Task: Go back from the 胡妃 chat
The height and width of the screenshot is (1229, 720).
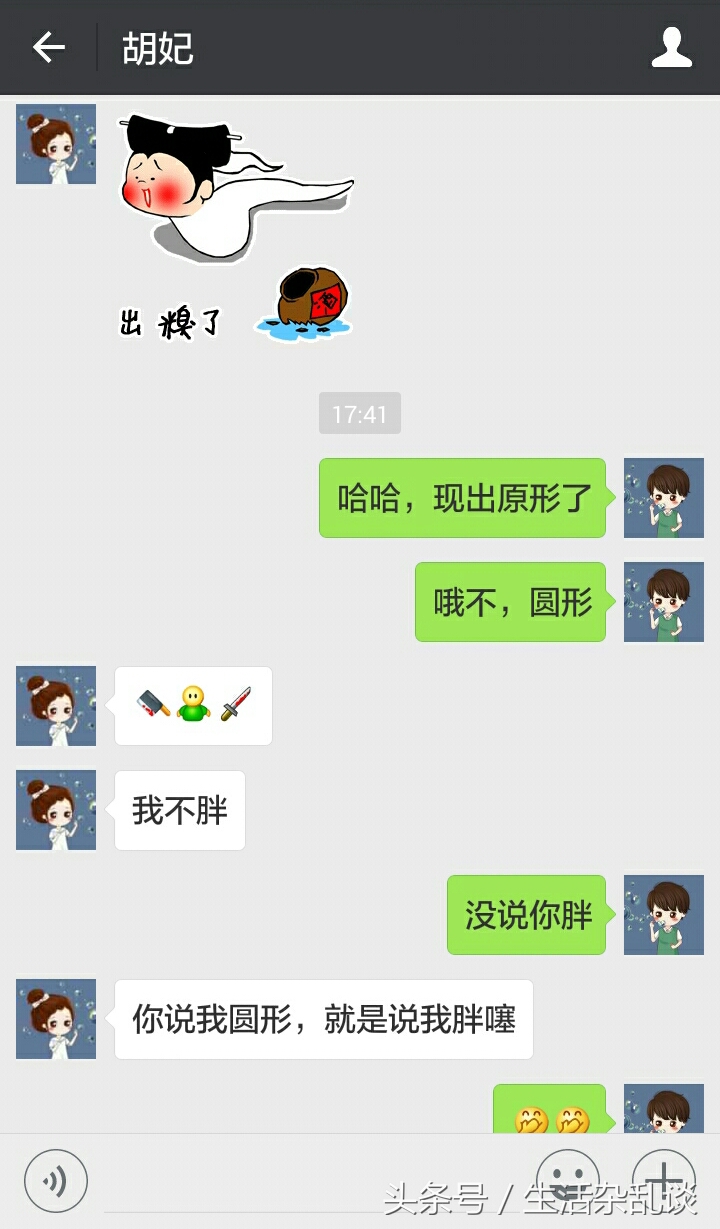Action: tap(48, 47)
